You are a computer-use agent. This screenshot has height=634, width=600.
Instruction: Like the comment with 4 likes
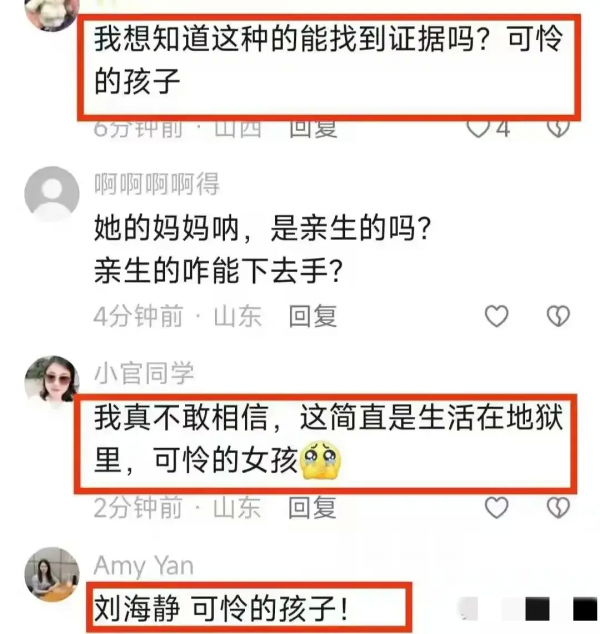[481, 127]
